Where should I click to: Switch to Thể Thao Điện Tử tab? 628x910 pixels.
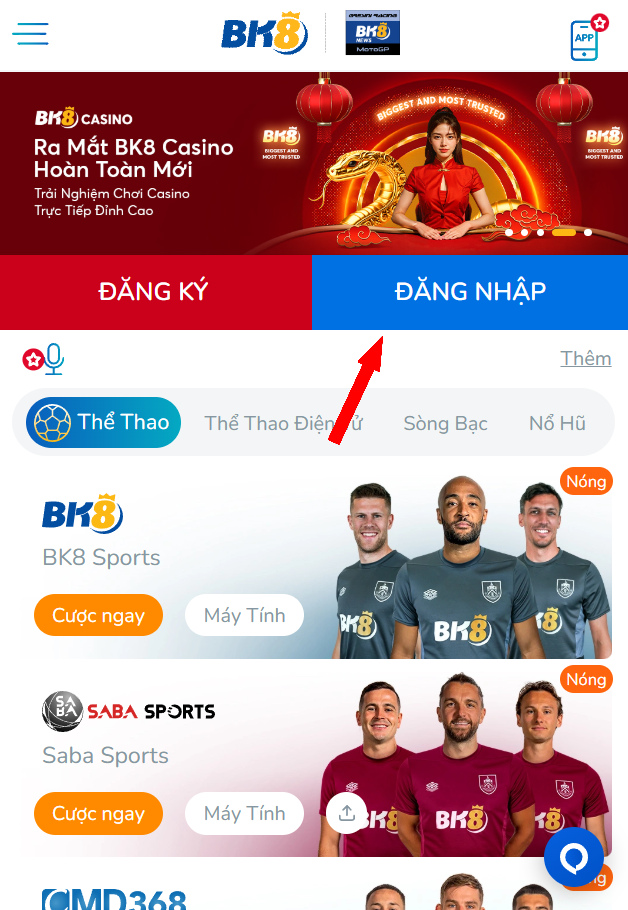283,423
